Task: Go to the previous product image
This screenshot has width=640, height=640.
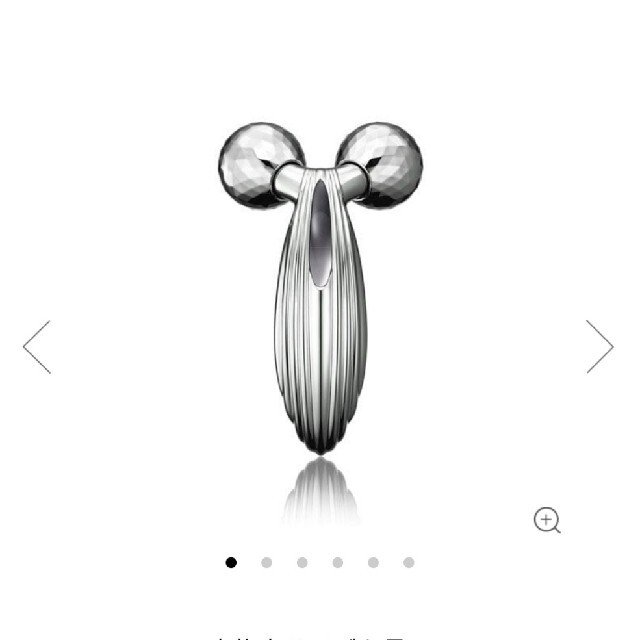Action: pyautogui.click(x=37, y=347)
